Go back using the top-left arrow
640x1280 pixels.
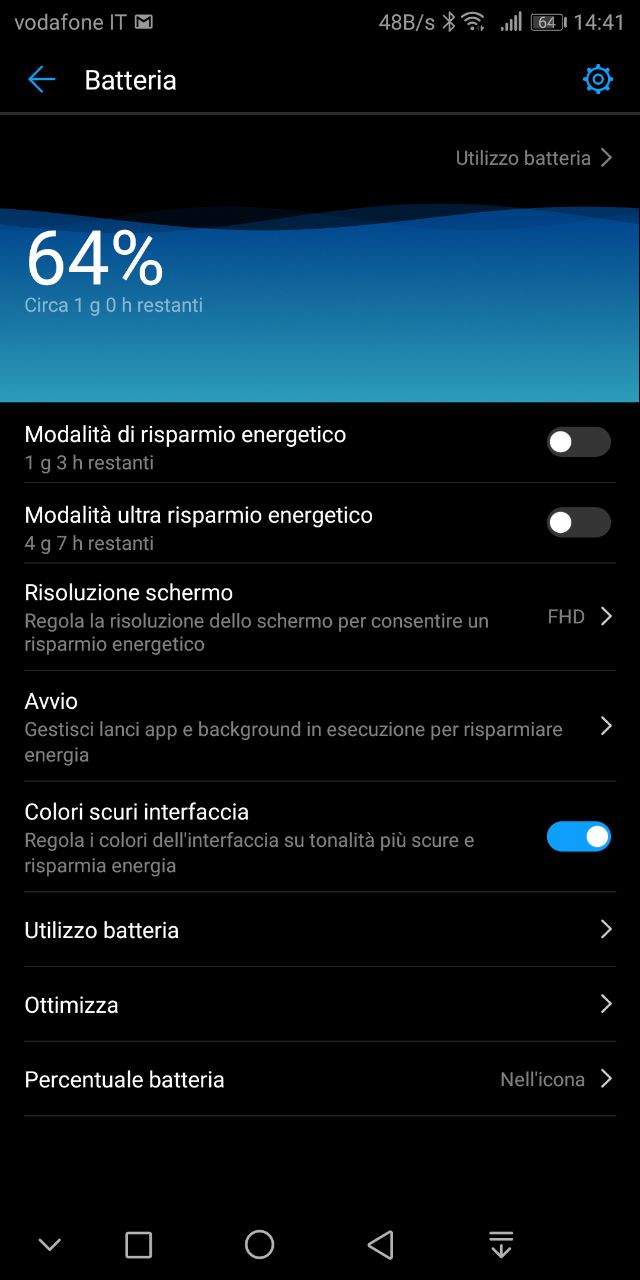click(x=41, y=80)
